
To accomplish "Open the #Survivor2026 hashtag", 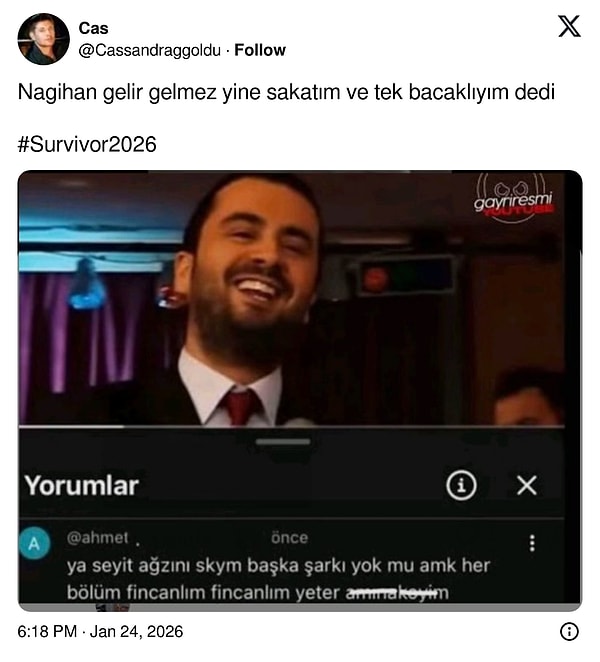I will coord(87,144).
